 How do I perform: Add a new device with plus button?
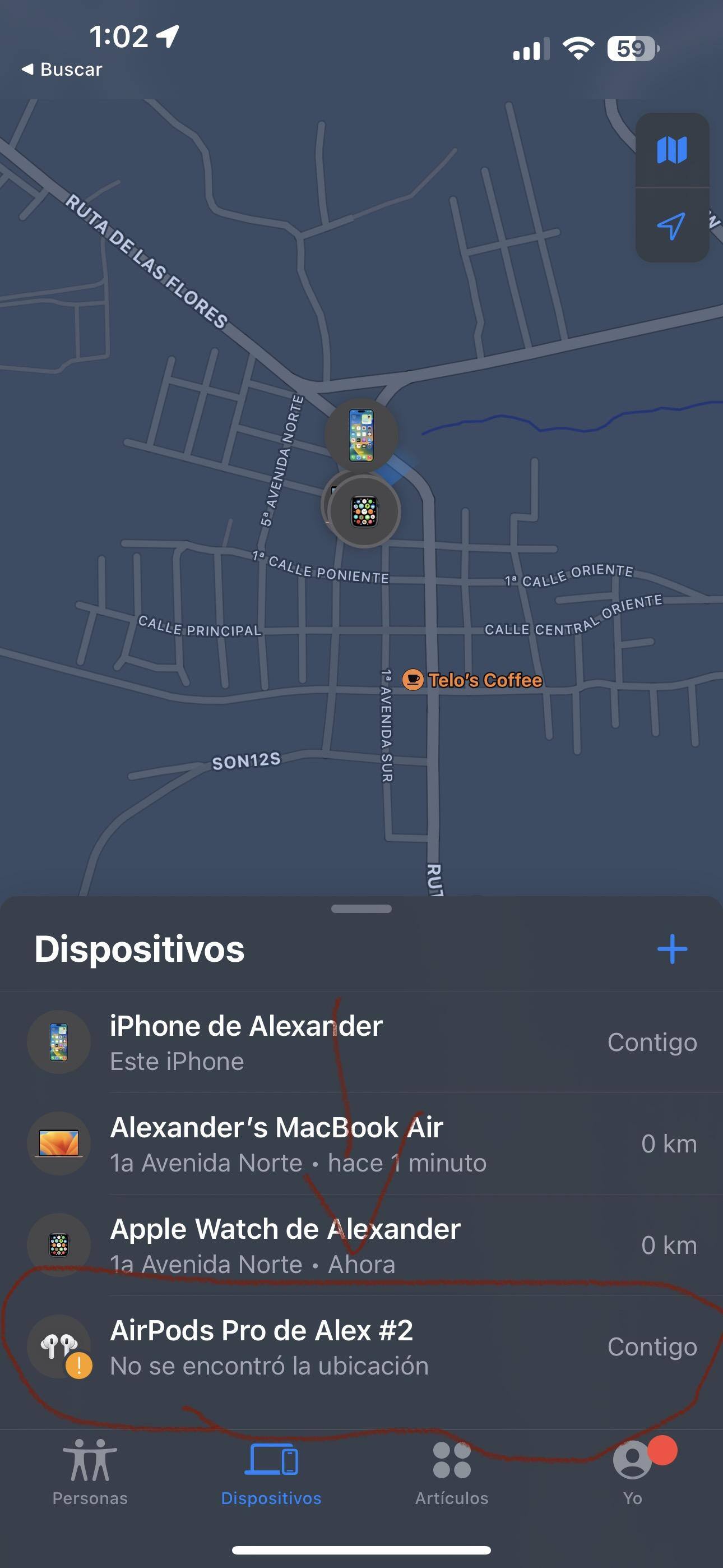(x=672, y=949)
